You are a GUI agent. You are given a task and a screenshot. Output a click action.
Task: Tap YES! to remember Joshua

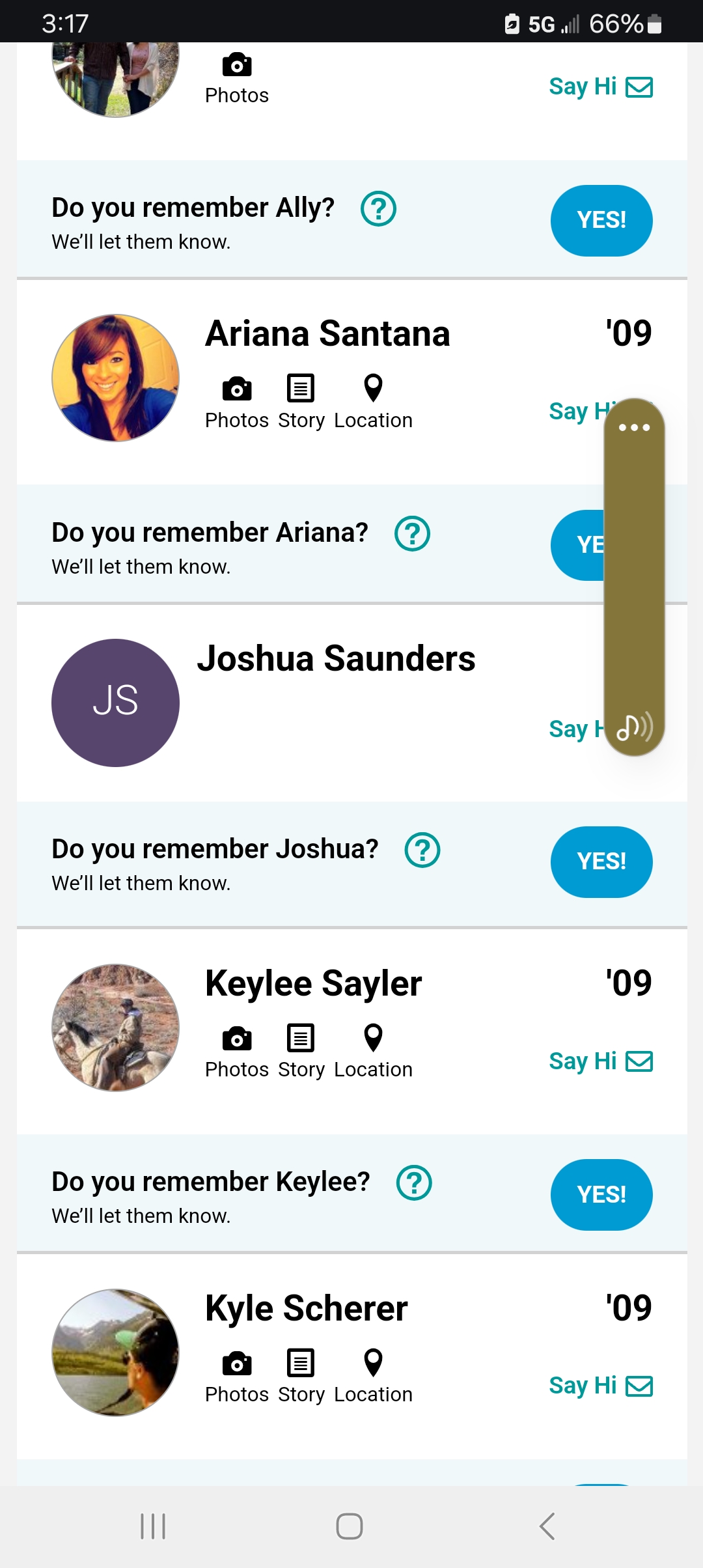(601, 862)
